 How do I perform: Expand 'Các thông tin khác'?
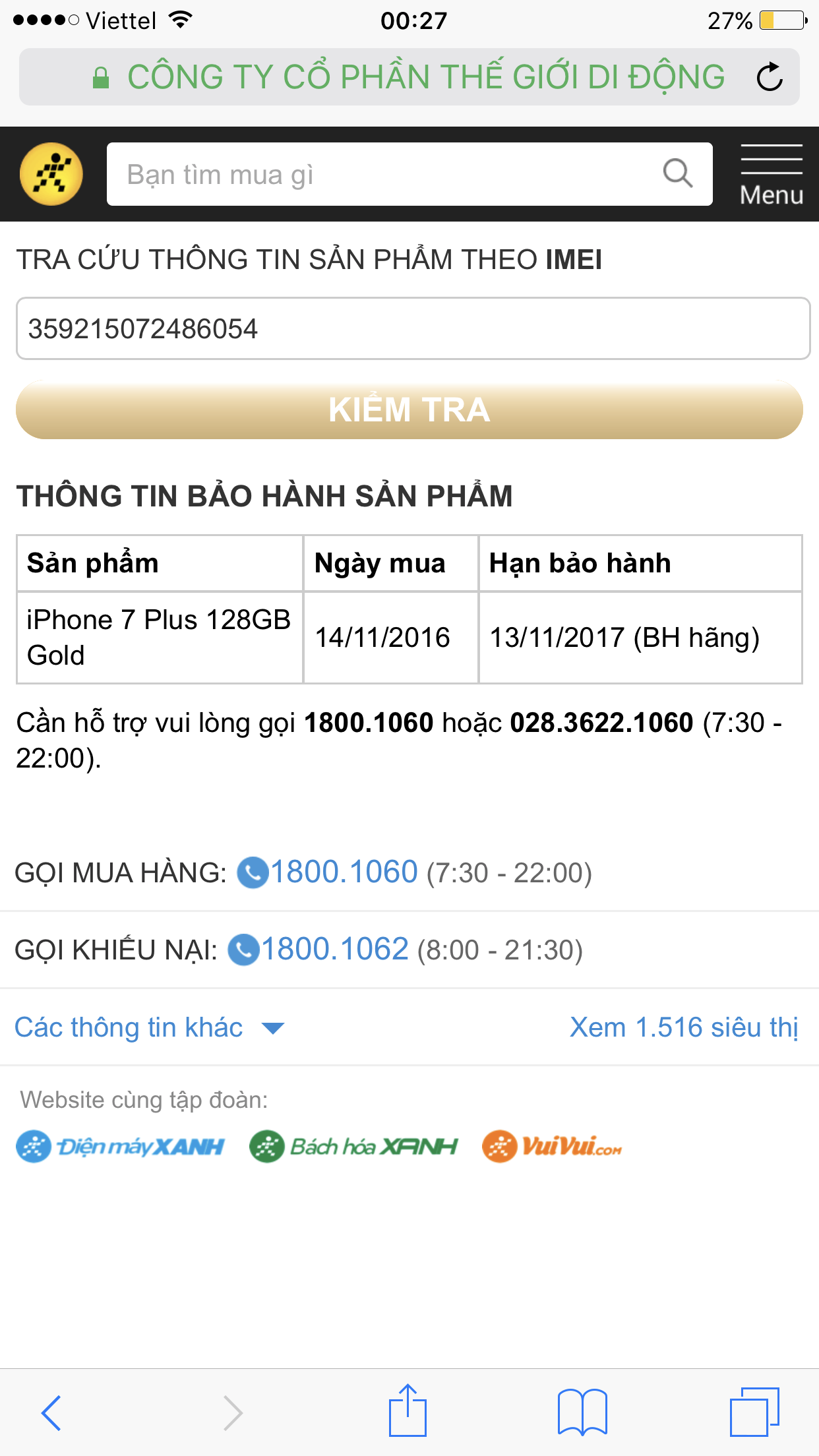point(149,1027)
